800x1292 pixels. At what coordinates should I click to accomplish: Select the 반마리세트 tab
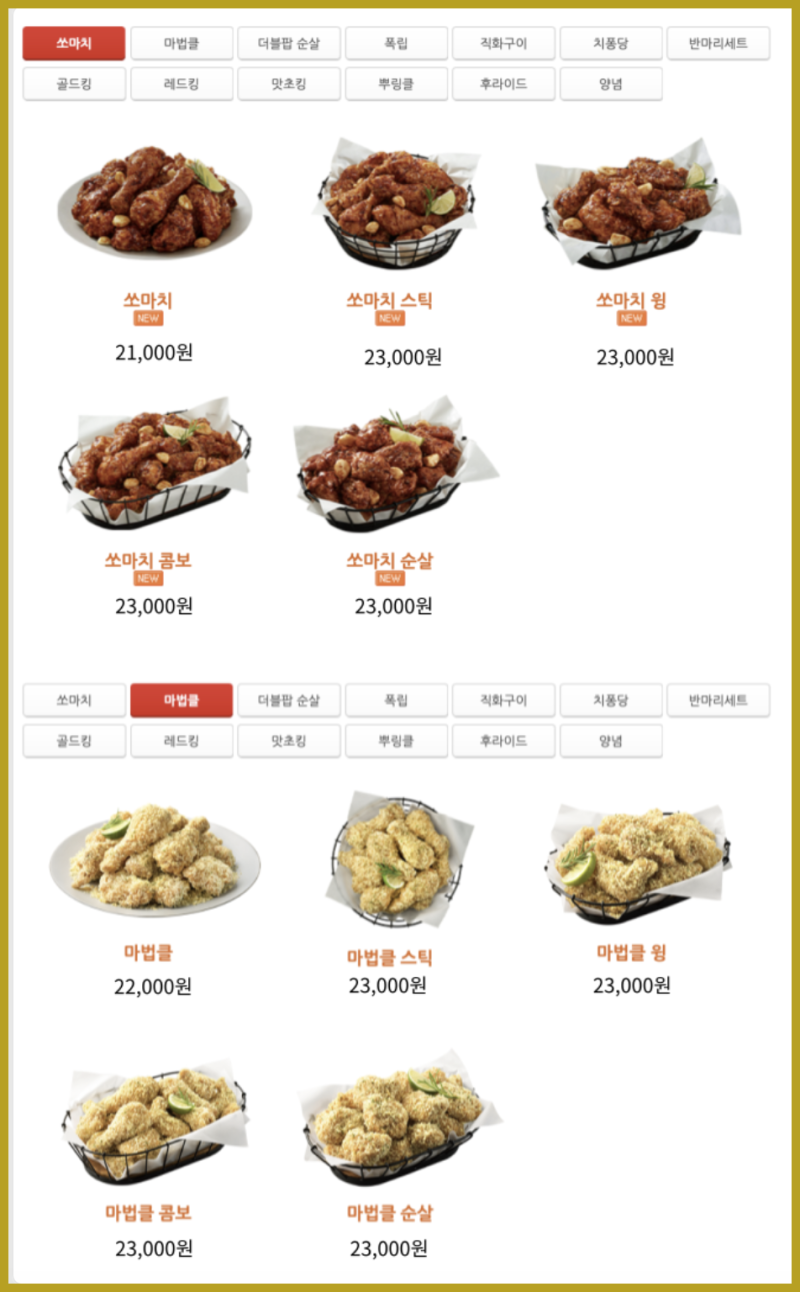point(719,43)
